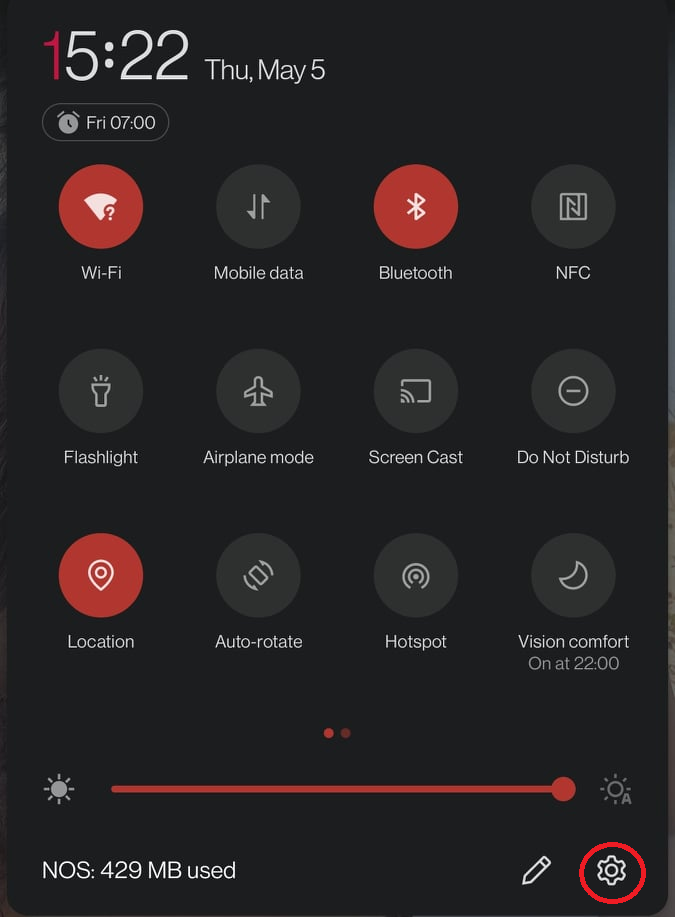Turn on NFC
The height and width of the screenshot is (917, 675).
click(573, 207)
